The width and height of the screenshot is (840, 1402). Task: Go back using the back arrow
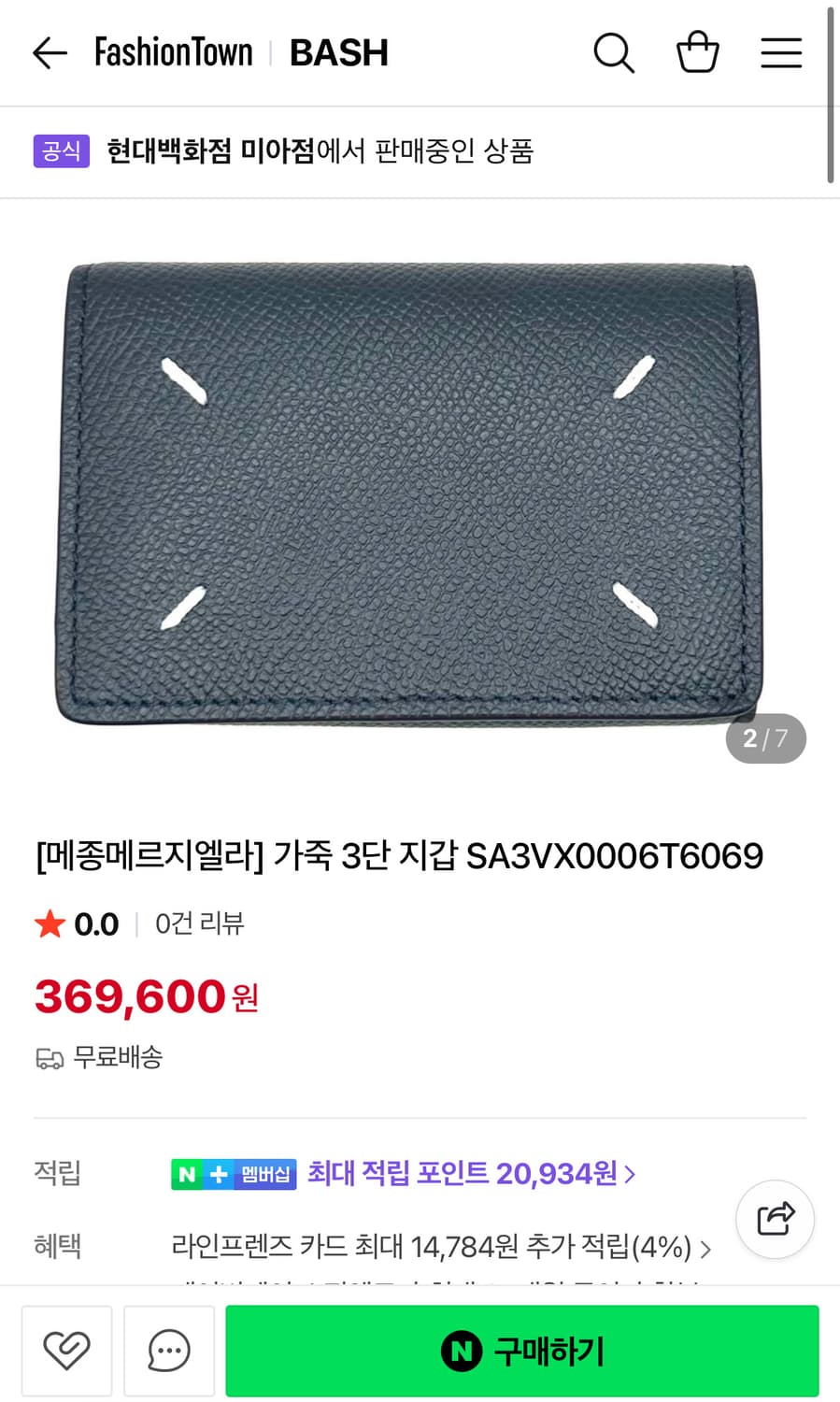click(50, 53)
